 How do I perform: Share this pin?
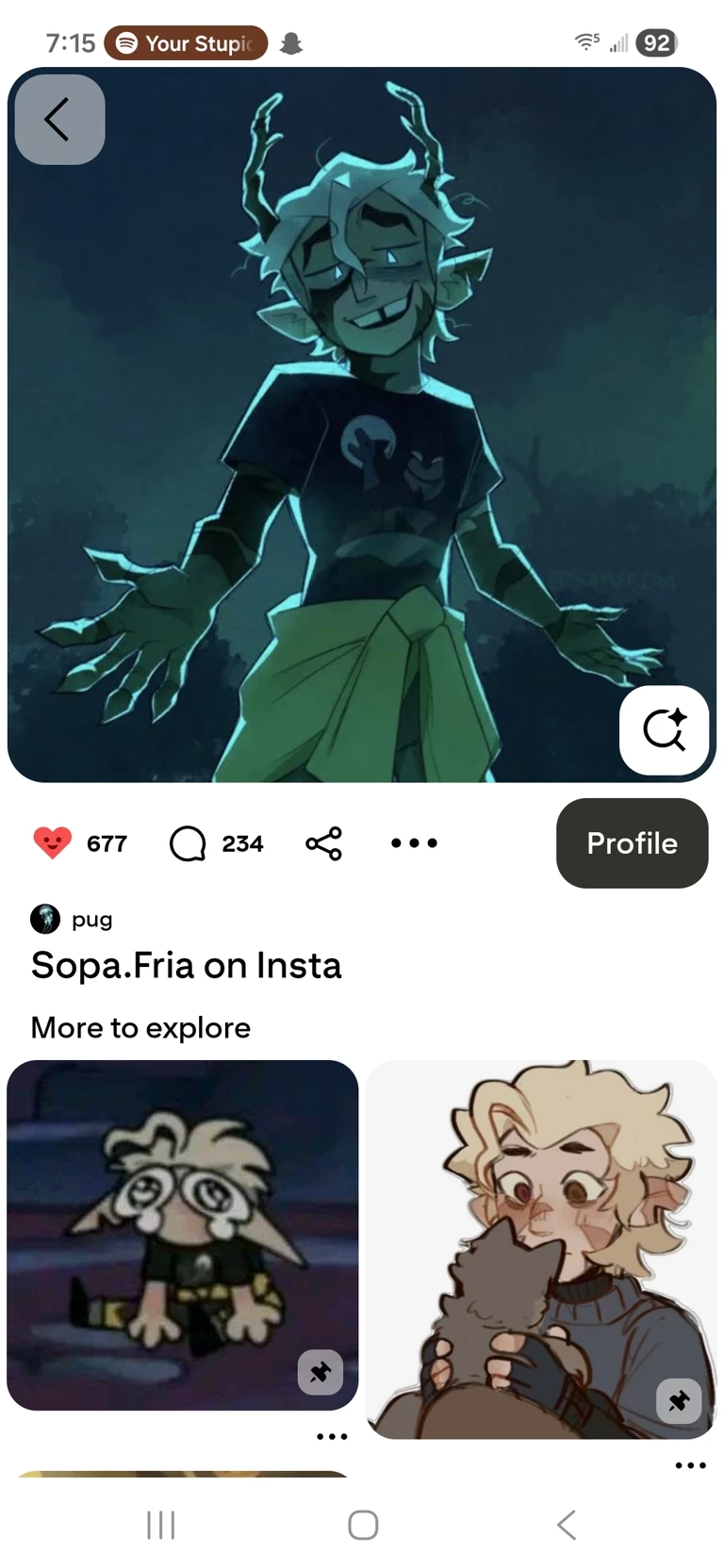coord(323,843)
